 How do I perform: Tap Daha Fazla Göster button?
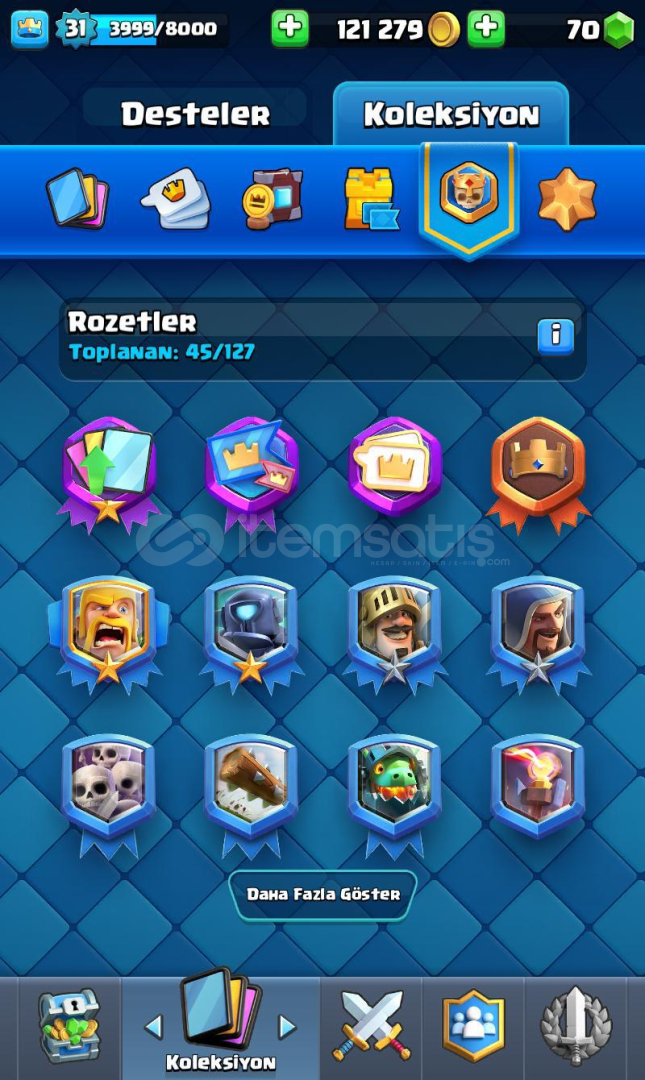323,894
